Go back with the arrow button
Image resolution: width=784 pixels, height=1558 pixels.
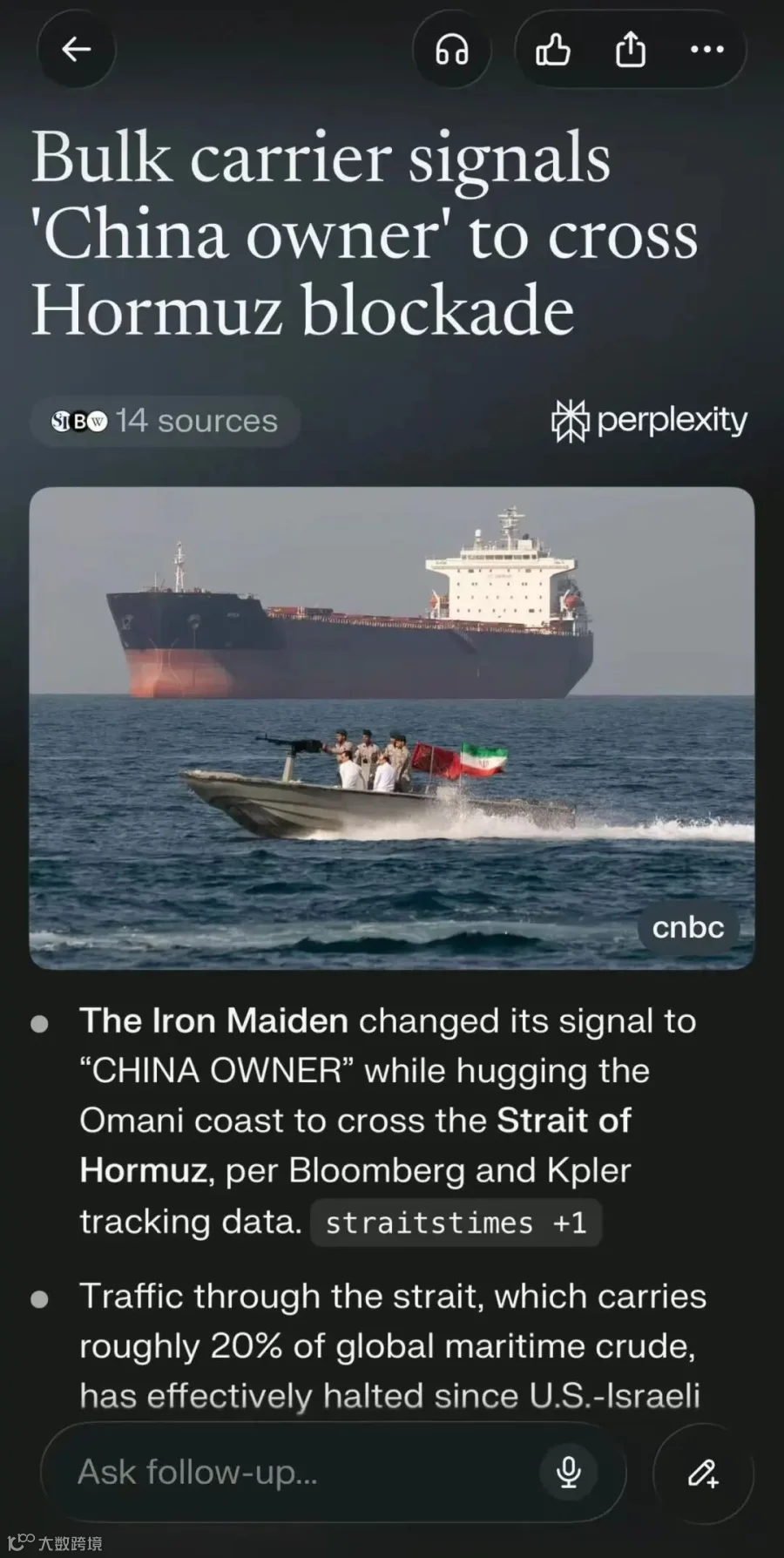77,50
